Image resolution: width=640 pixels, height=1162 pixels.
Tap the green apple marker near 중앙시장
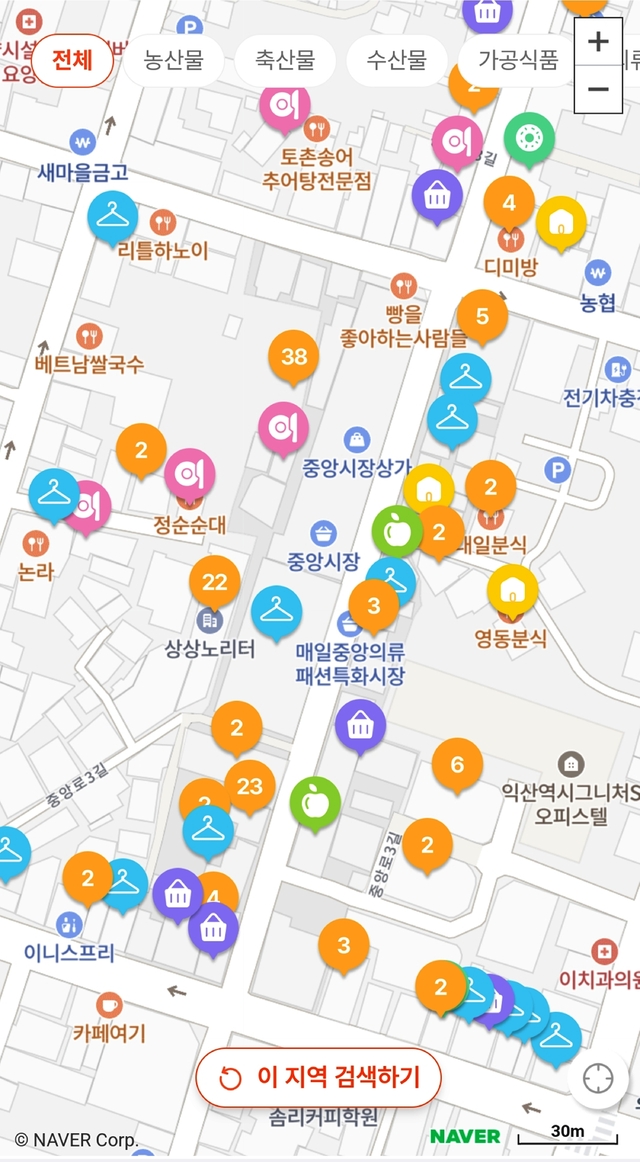(x=397, y=529)
